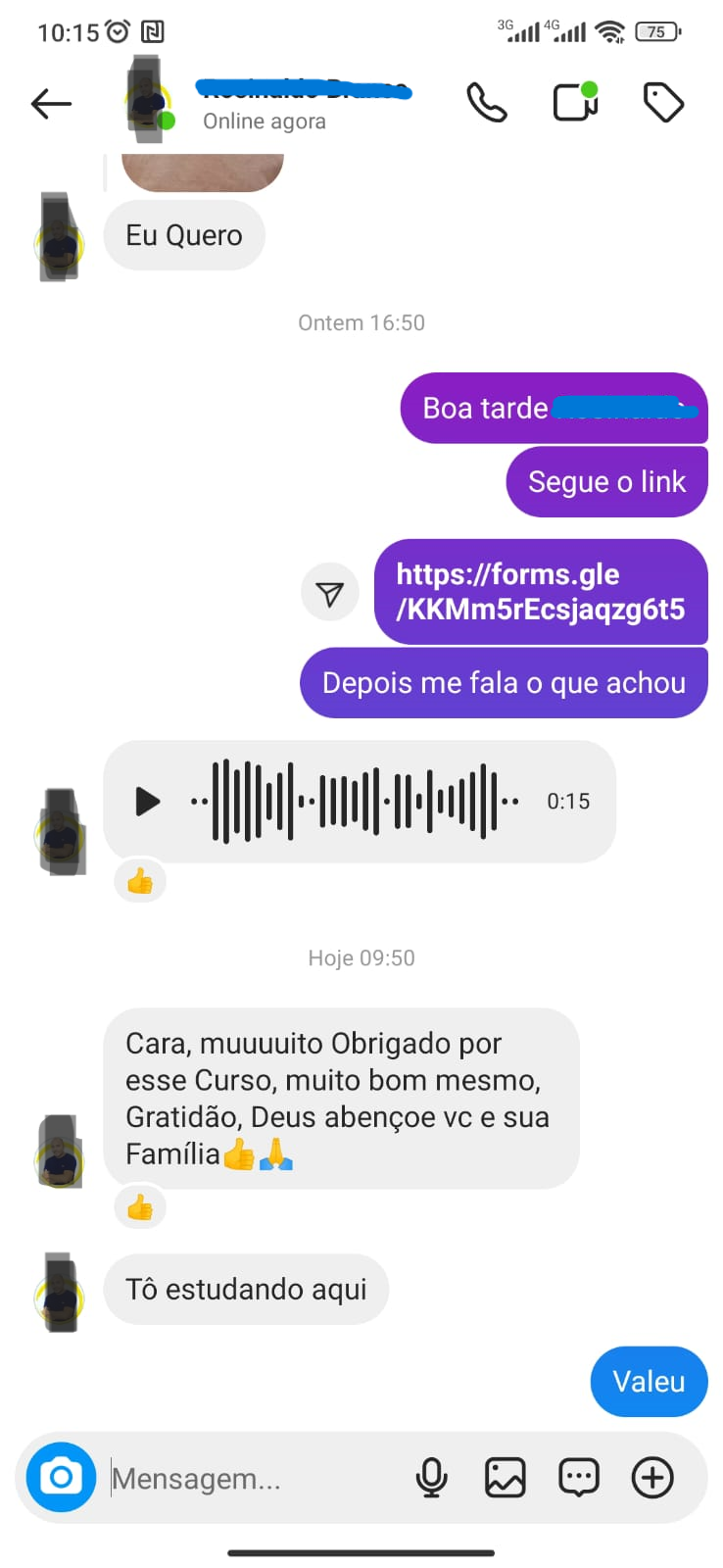Viewport: 723px width, 1568px height.
Task: Open the cropped photo at the top
Action: click(202, 171)
